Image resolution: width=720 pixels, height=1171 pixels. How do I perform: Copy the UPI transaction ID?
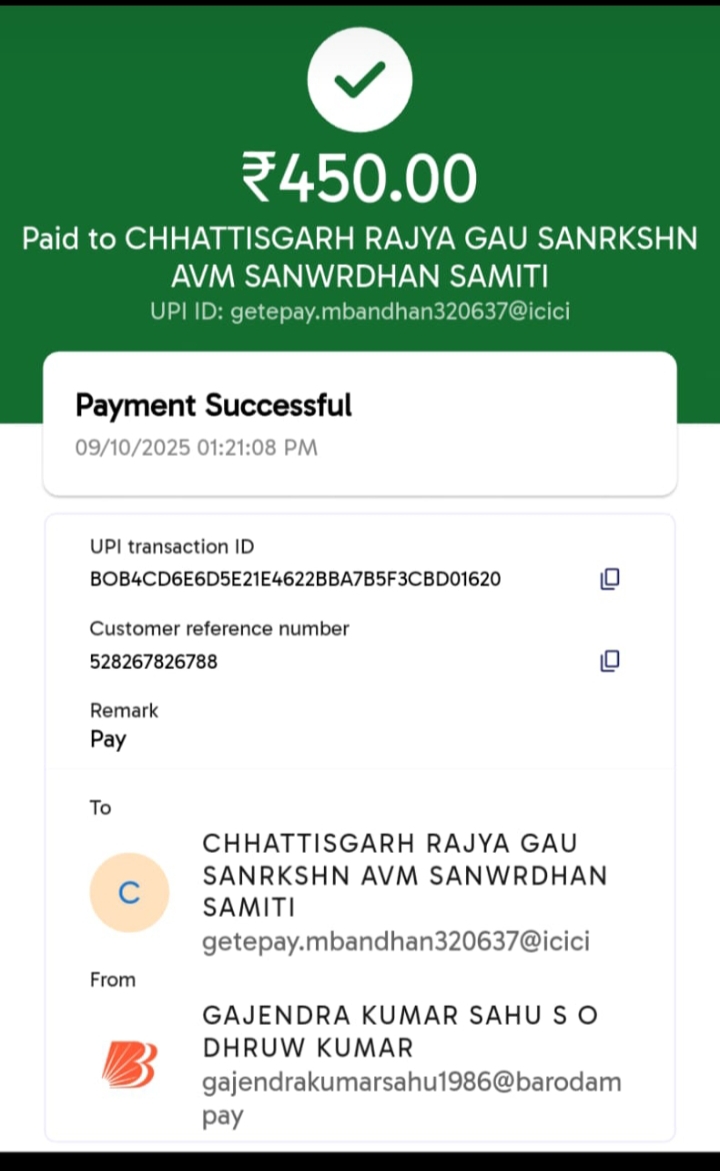609,579
